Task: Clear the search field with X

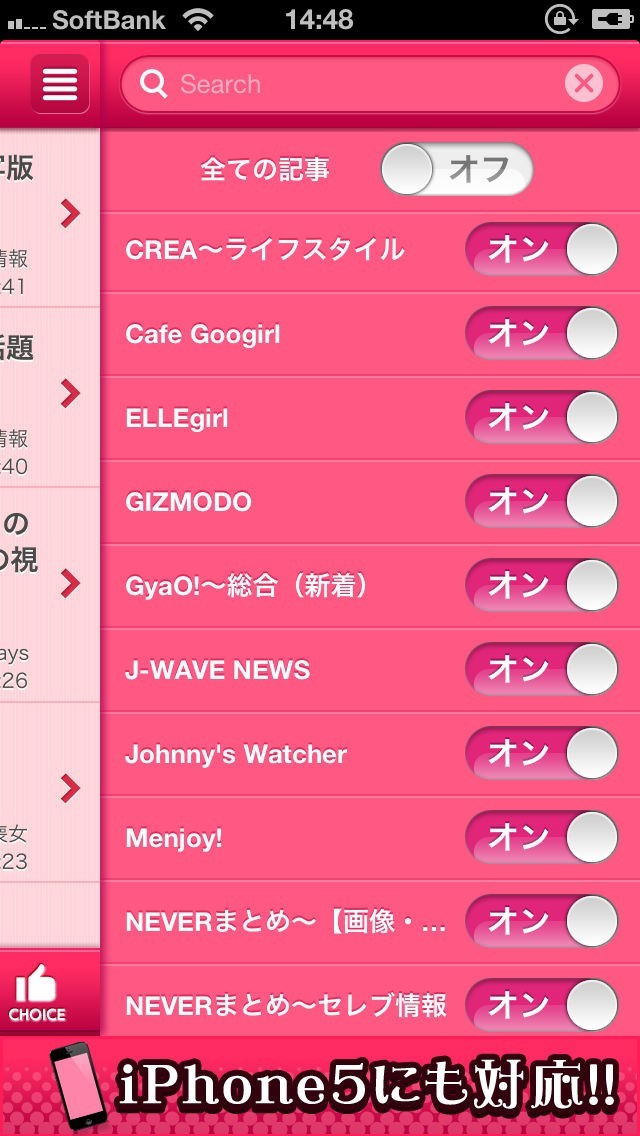Action: [x=584, y=84]
